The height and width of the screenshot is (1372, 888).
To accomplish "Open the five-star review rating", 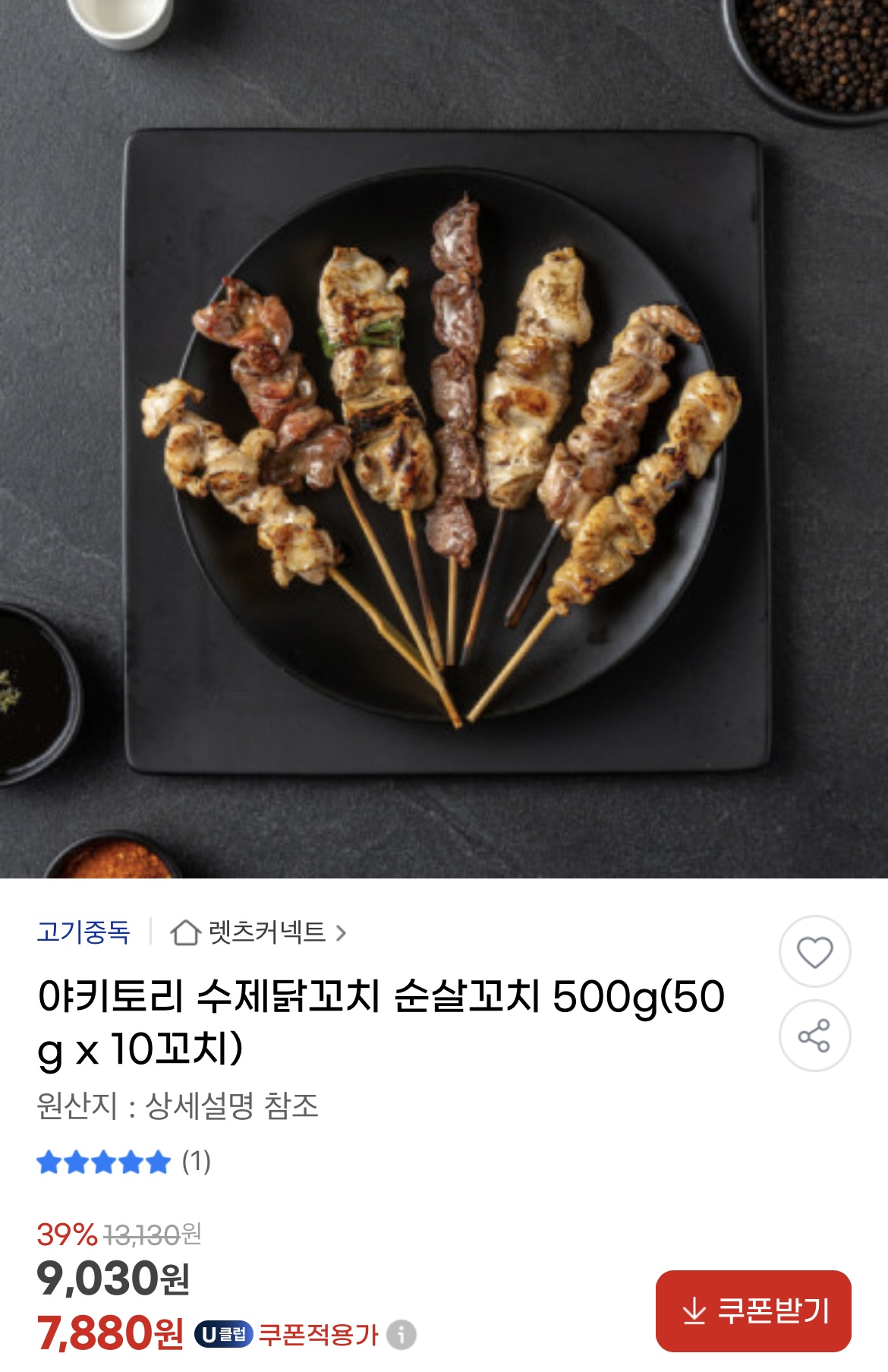I will point(124,1161).
